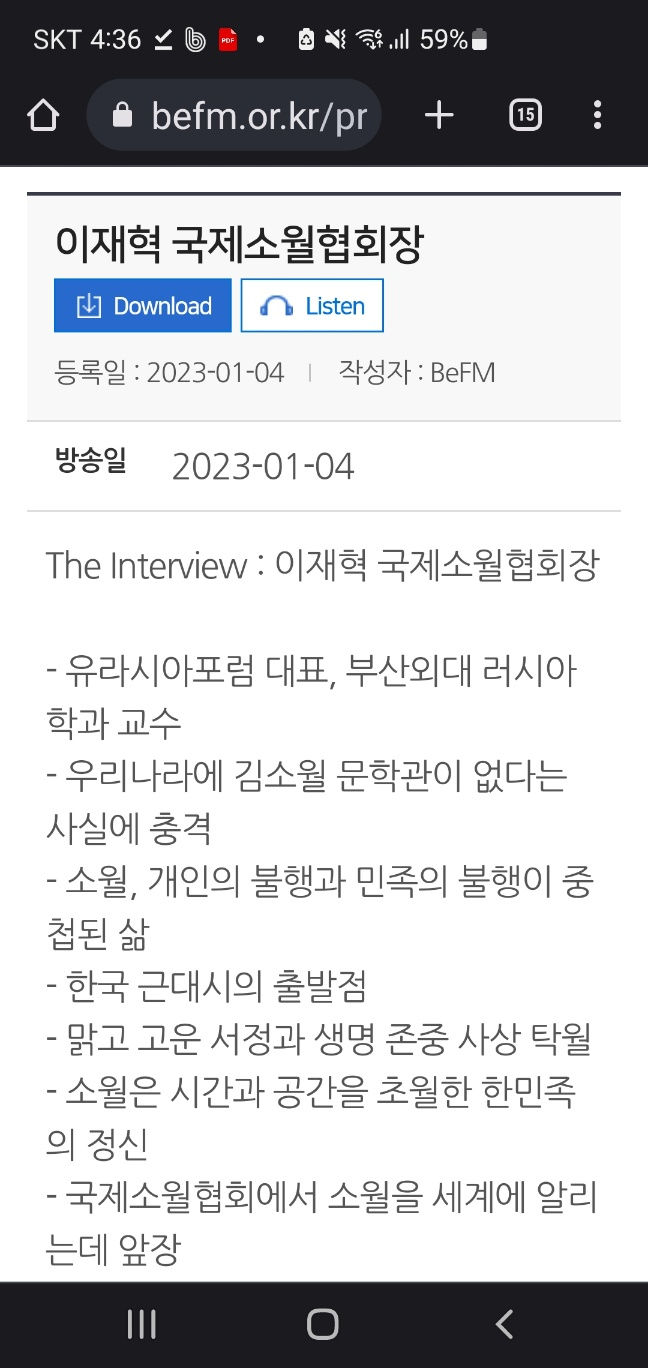The width and height of the screenshot is (648, 1368).
Task: Open a new browser tab
Action: click(439, 116)
